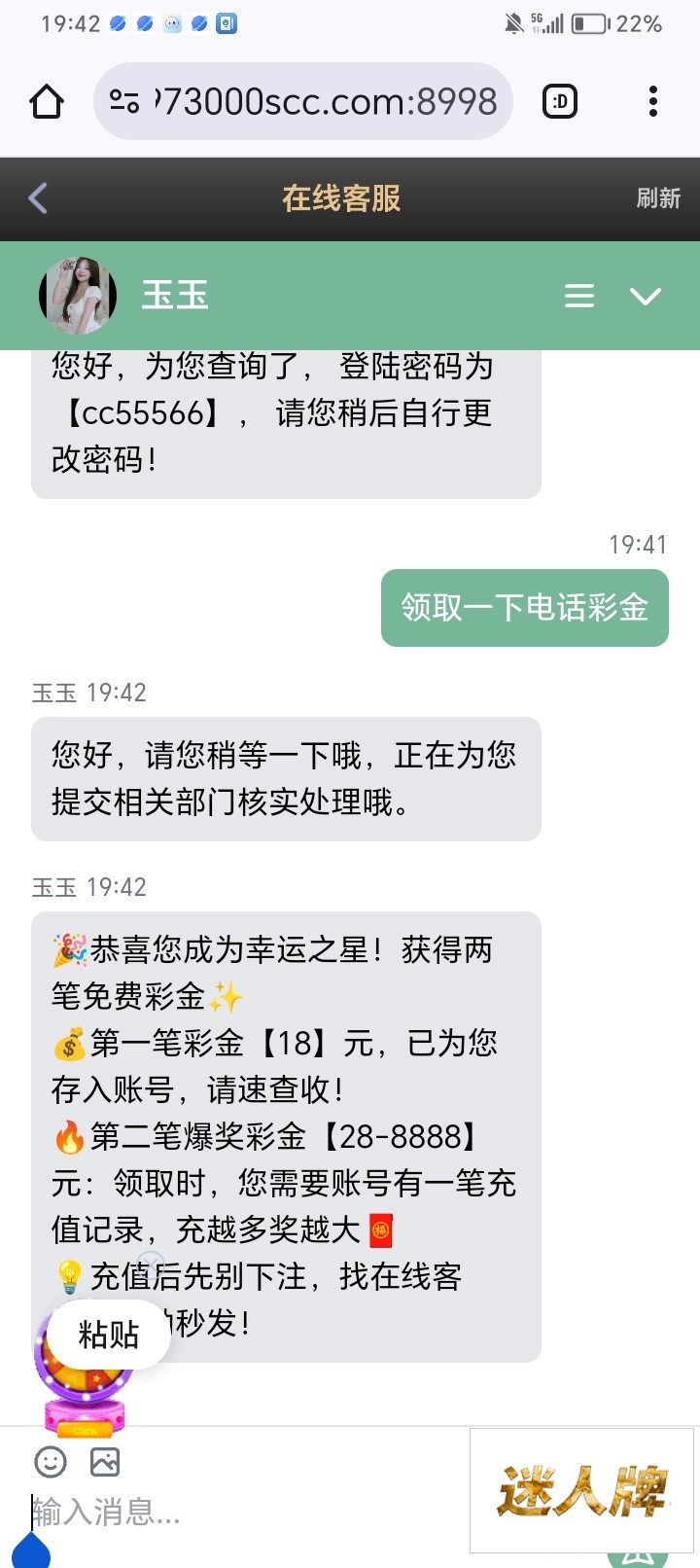Go to the browser home page
The width and height of the screenshot is (700, 1568).
click(47, 101)
